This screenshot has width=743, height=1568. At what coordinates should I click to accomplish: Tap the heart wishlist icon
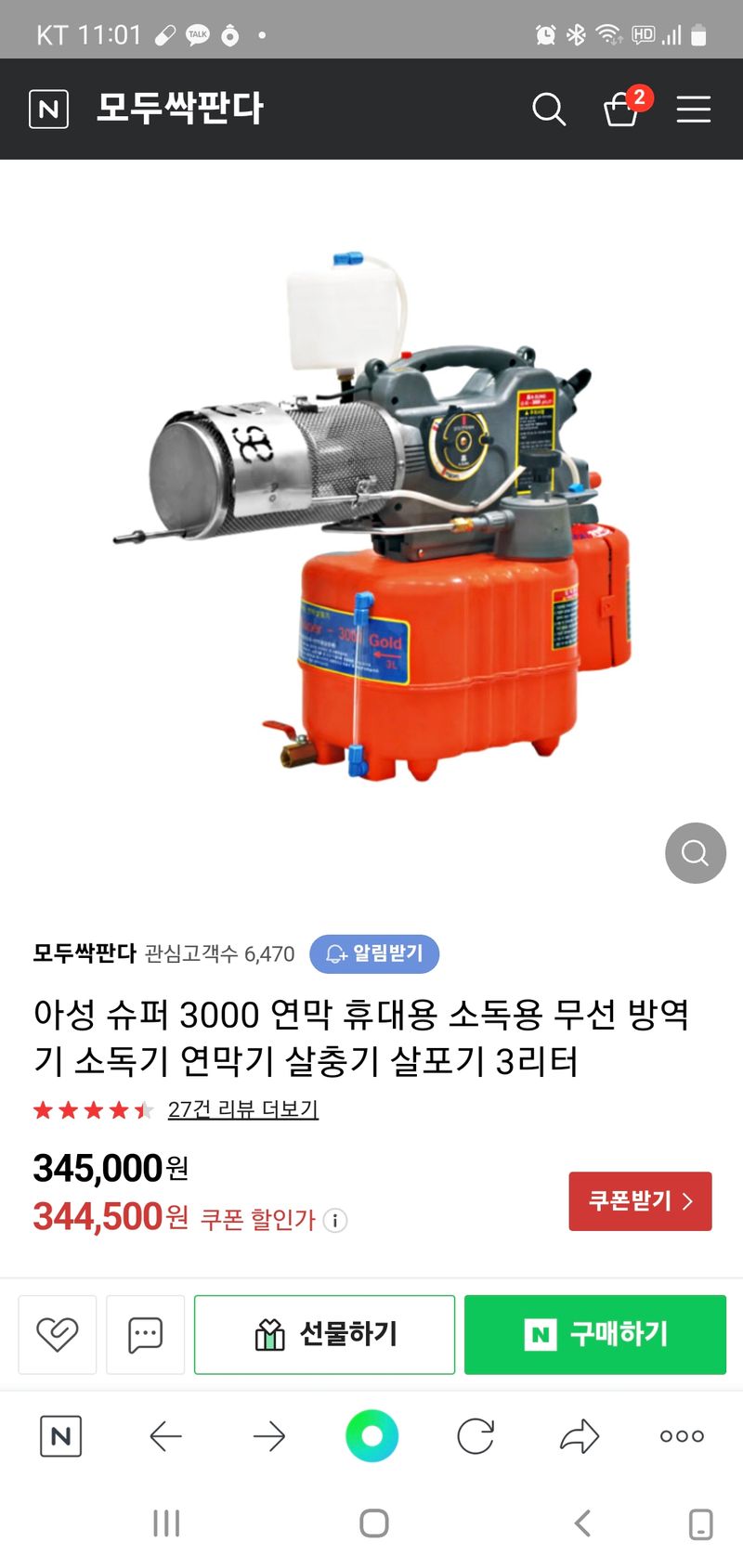(57, 1334)
